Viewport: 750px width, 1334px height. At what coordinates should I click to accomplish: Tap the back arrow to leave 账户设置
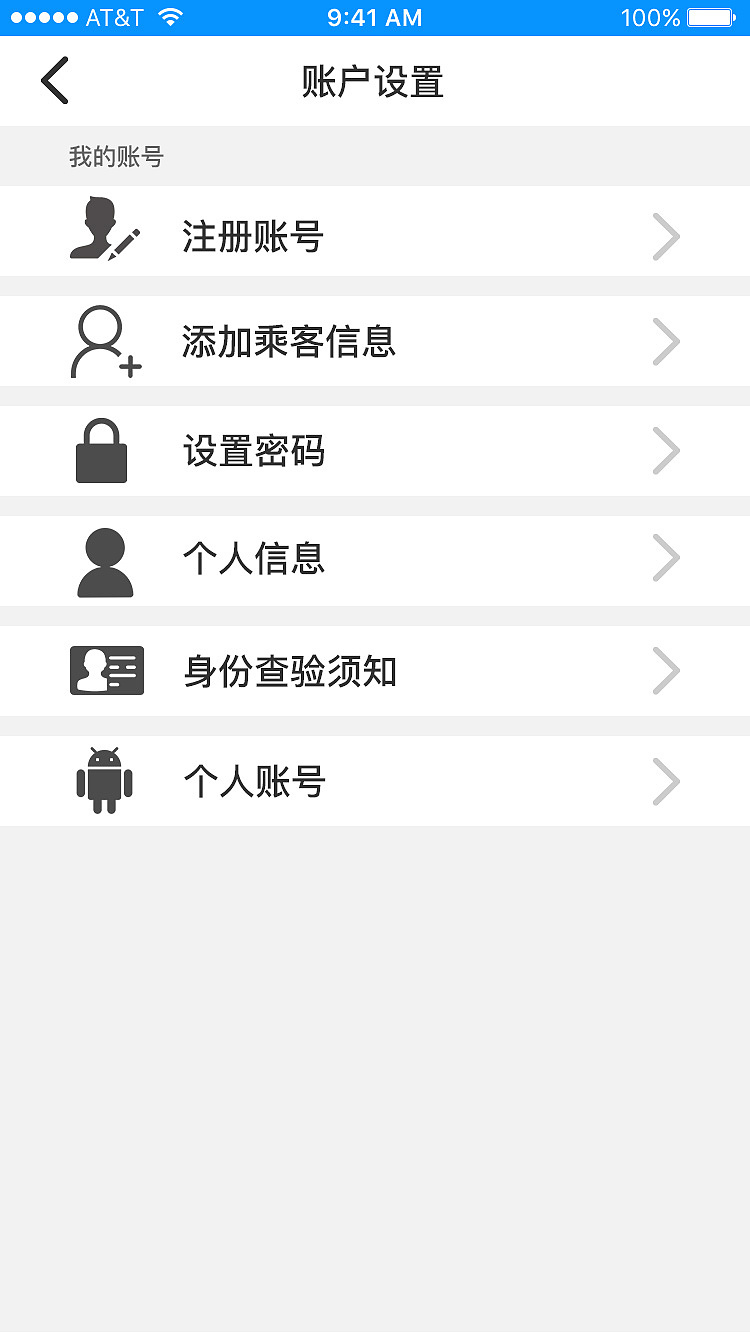coord(55,80)
